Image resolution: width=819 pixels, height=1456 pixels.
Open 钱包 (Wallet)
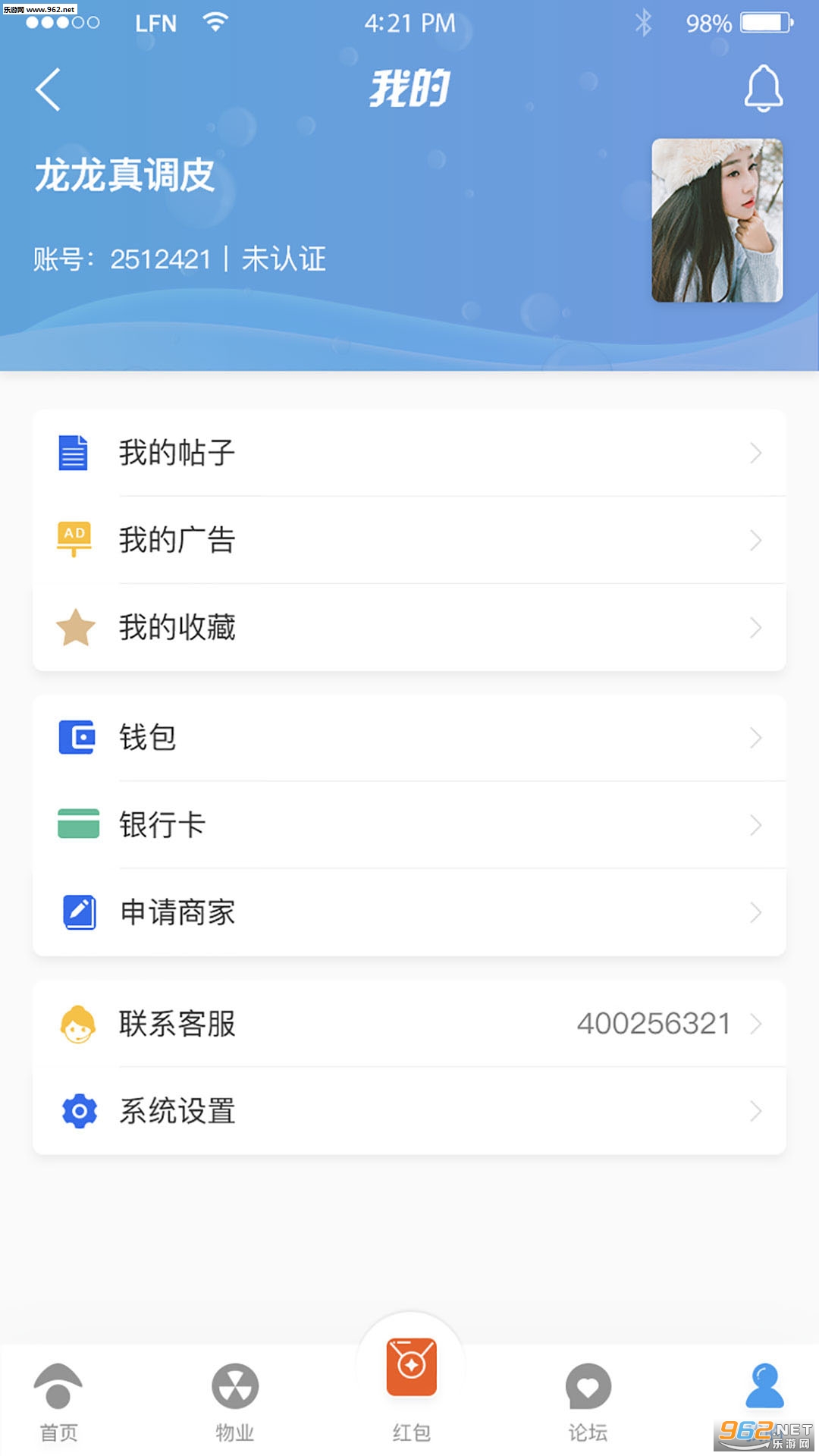pyautogui.click(x=409, y=737)
